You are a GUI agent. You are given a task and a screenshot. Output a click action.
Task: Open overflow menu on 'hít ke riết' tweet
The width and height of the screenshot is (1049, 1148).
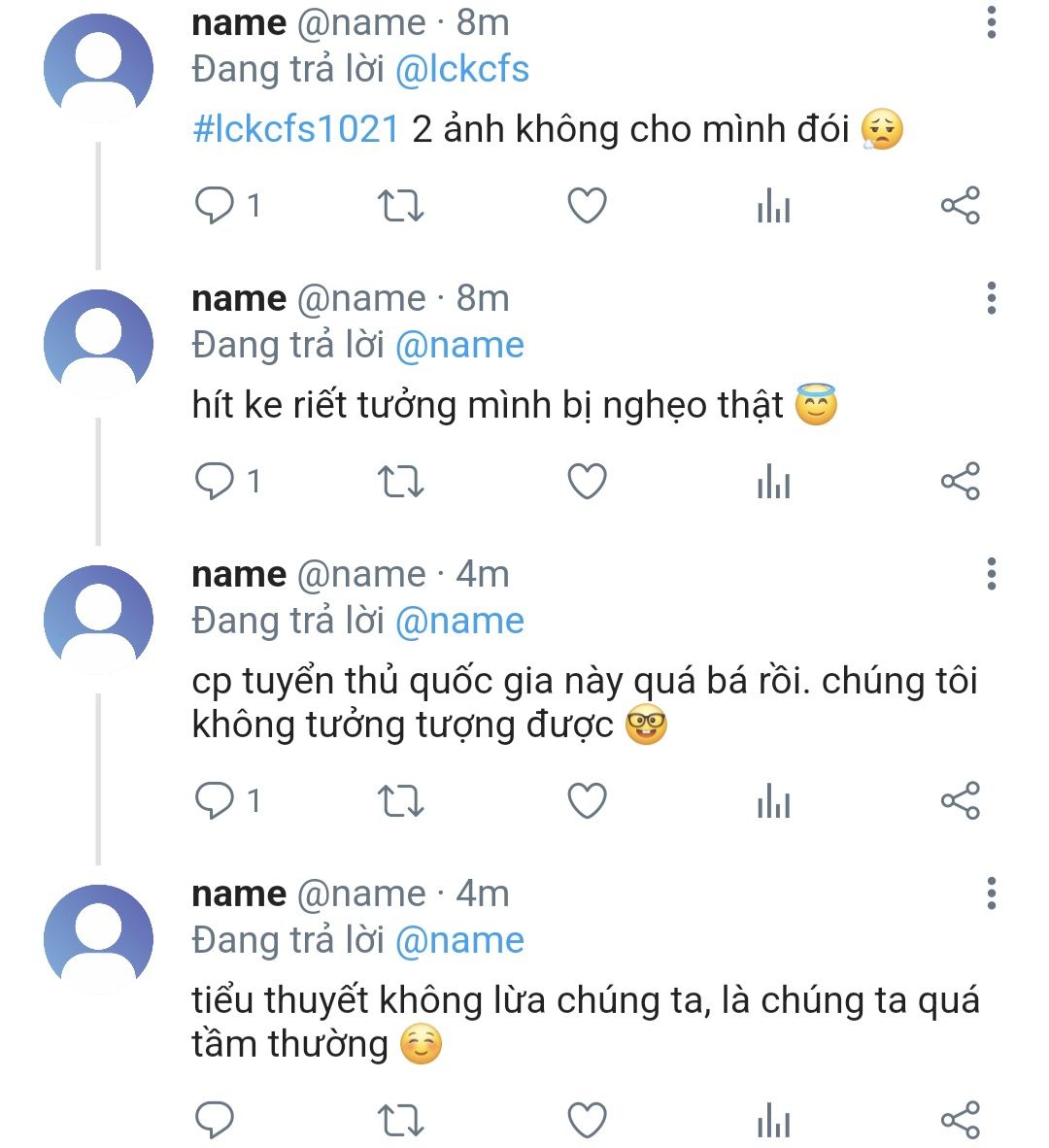coord(991,298)
